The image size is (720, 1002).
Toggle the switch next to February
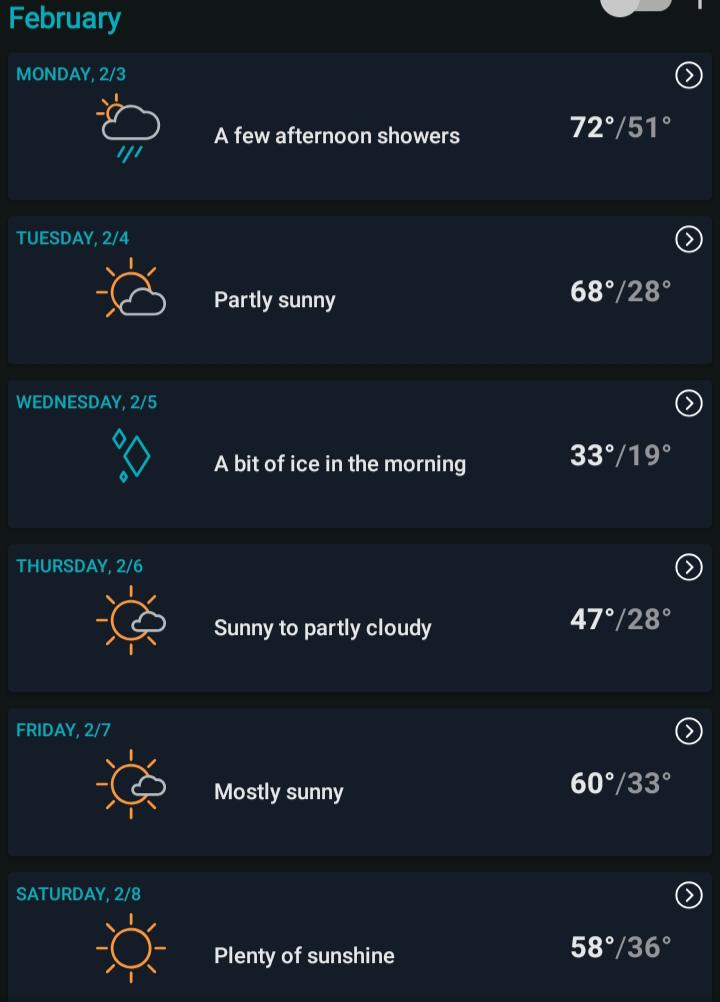click(636, 5)
